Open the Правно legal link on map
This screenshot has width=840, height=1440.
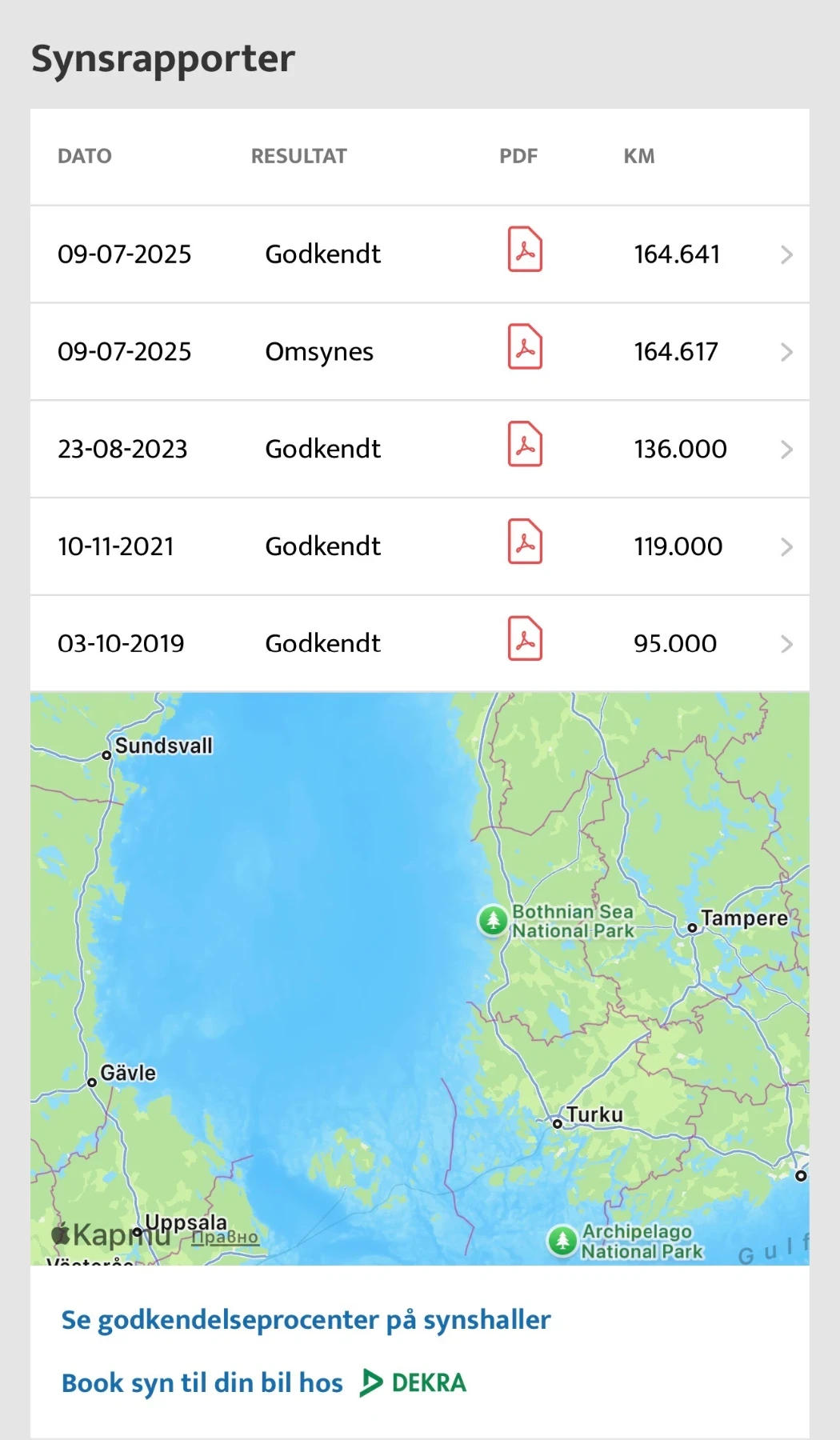click(x=225, y=1237)
